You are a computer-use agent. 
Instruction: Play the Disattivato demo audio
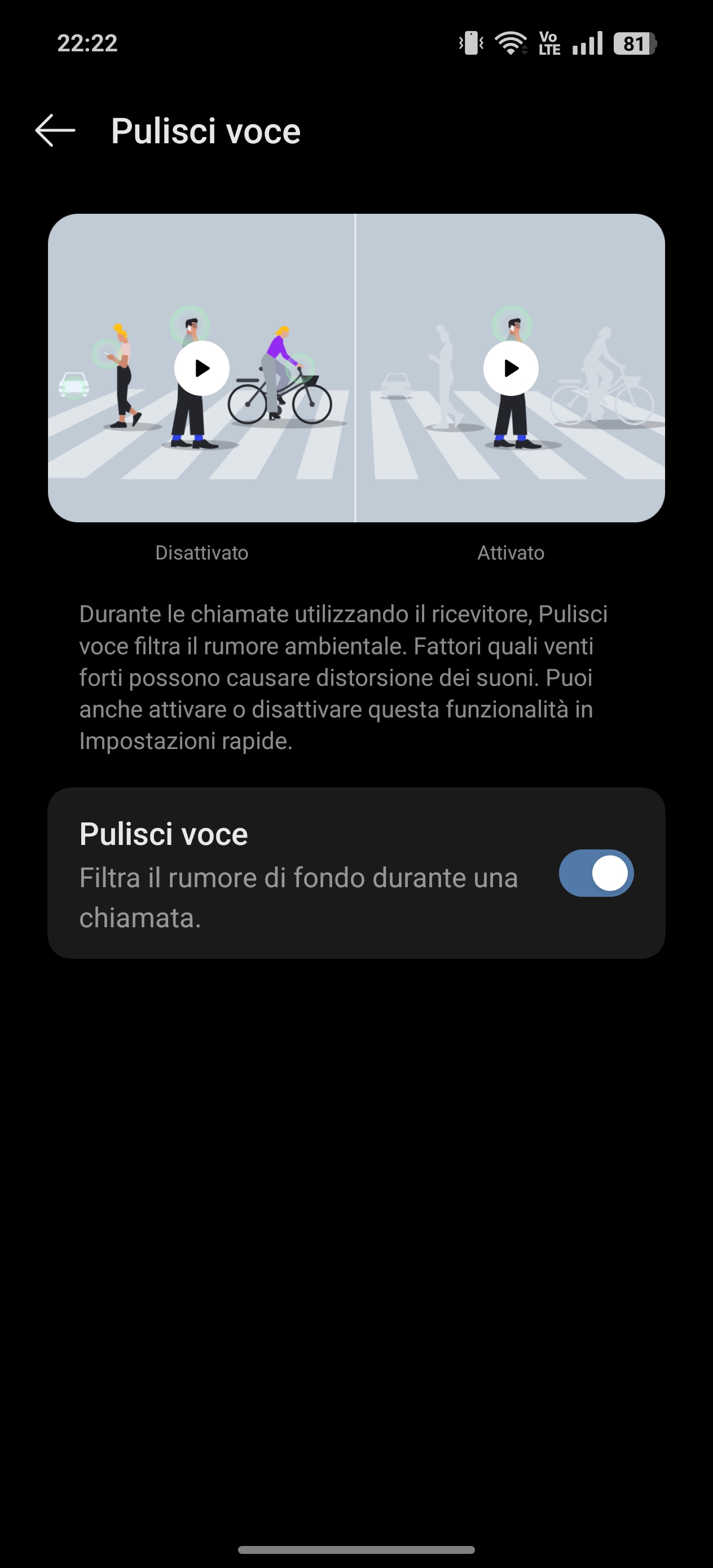tap(201, 368)
